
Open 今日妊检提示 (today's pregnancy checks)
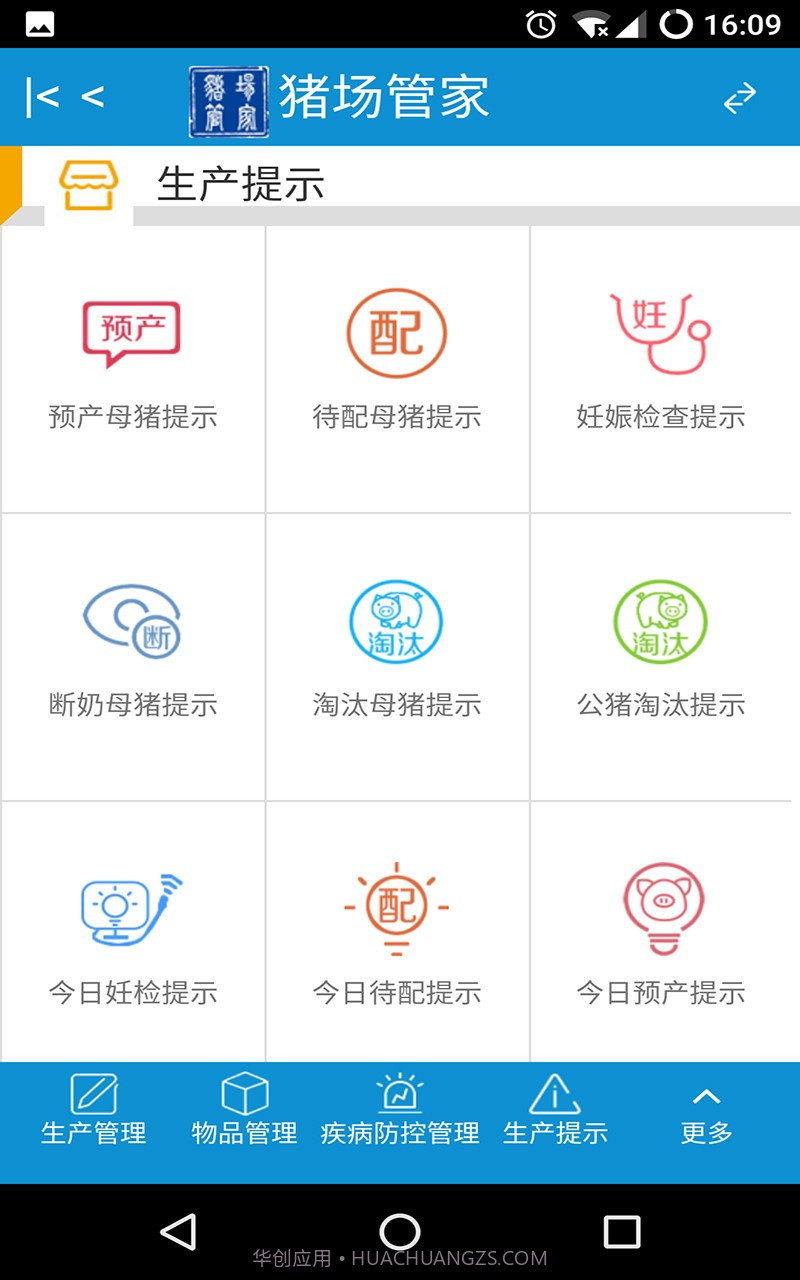point(131,935)
